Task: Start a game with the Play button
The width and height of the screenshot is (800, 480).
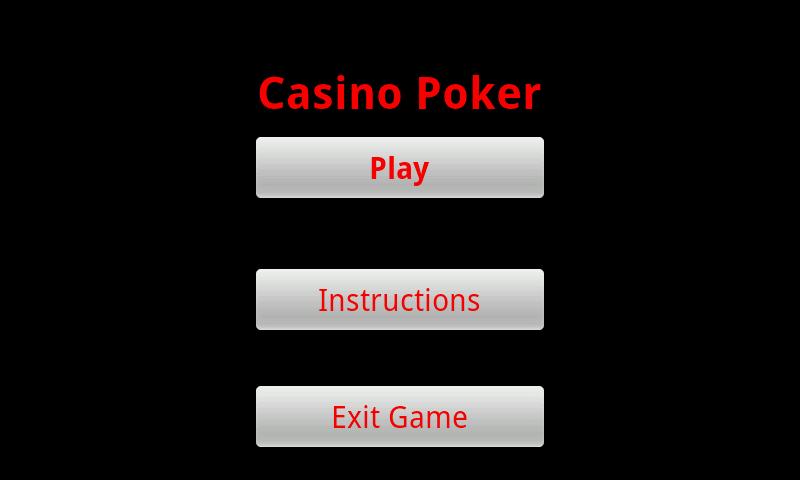Action: 399,168
